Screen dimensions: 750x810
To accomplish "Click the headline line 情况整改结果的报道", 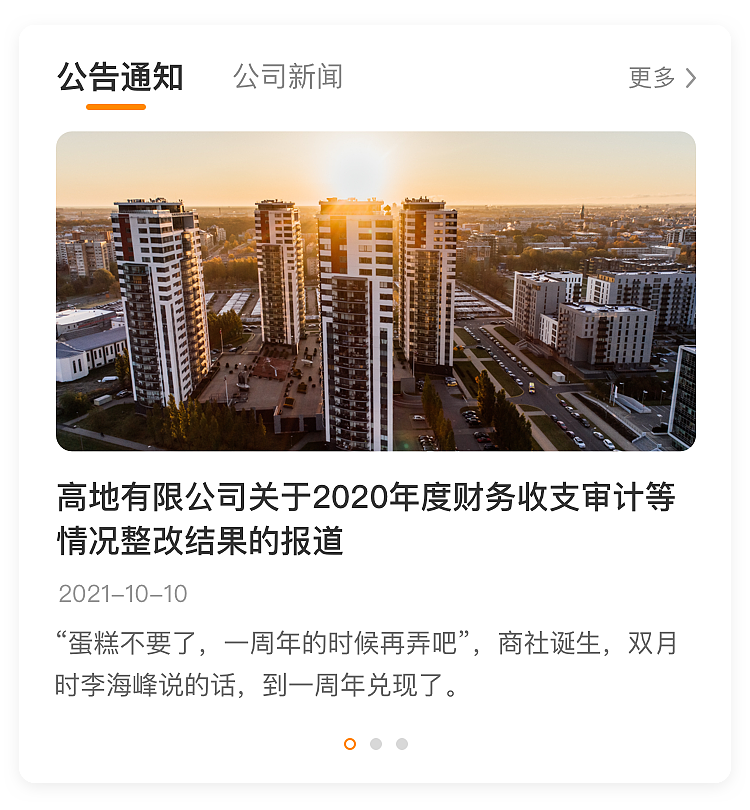I will [x=200, y=541].
